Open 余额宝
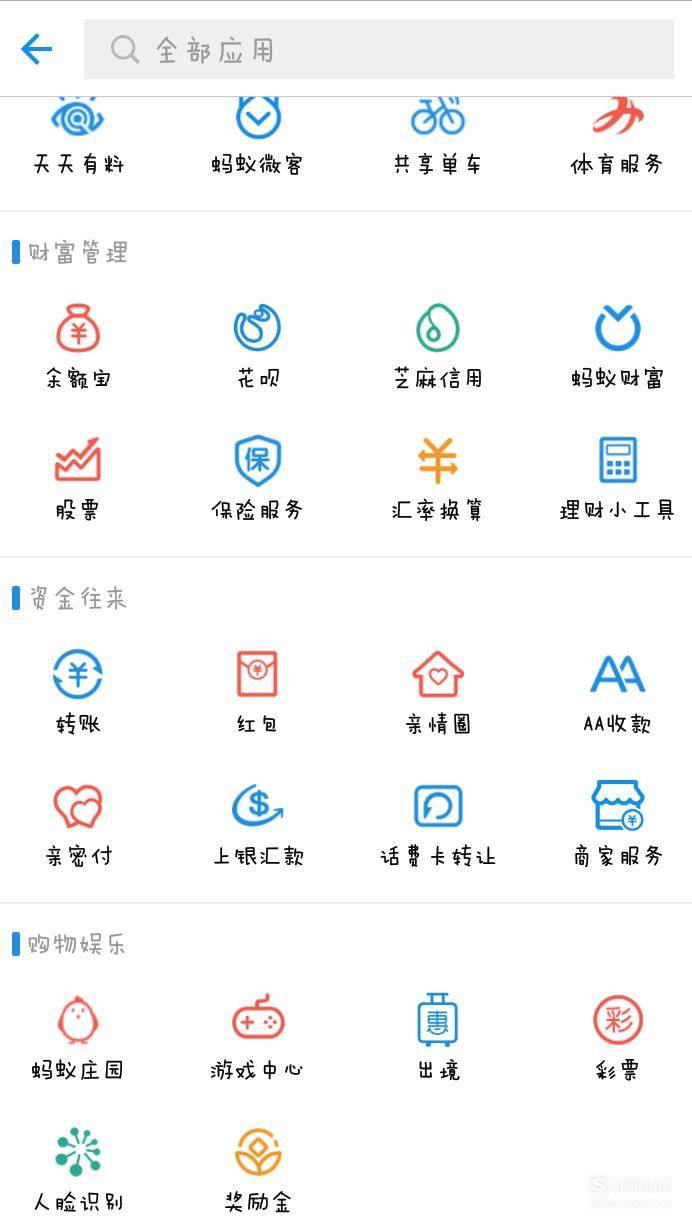The width and height of the screenshot is (692, 1232). (x=78, y=346)
